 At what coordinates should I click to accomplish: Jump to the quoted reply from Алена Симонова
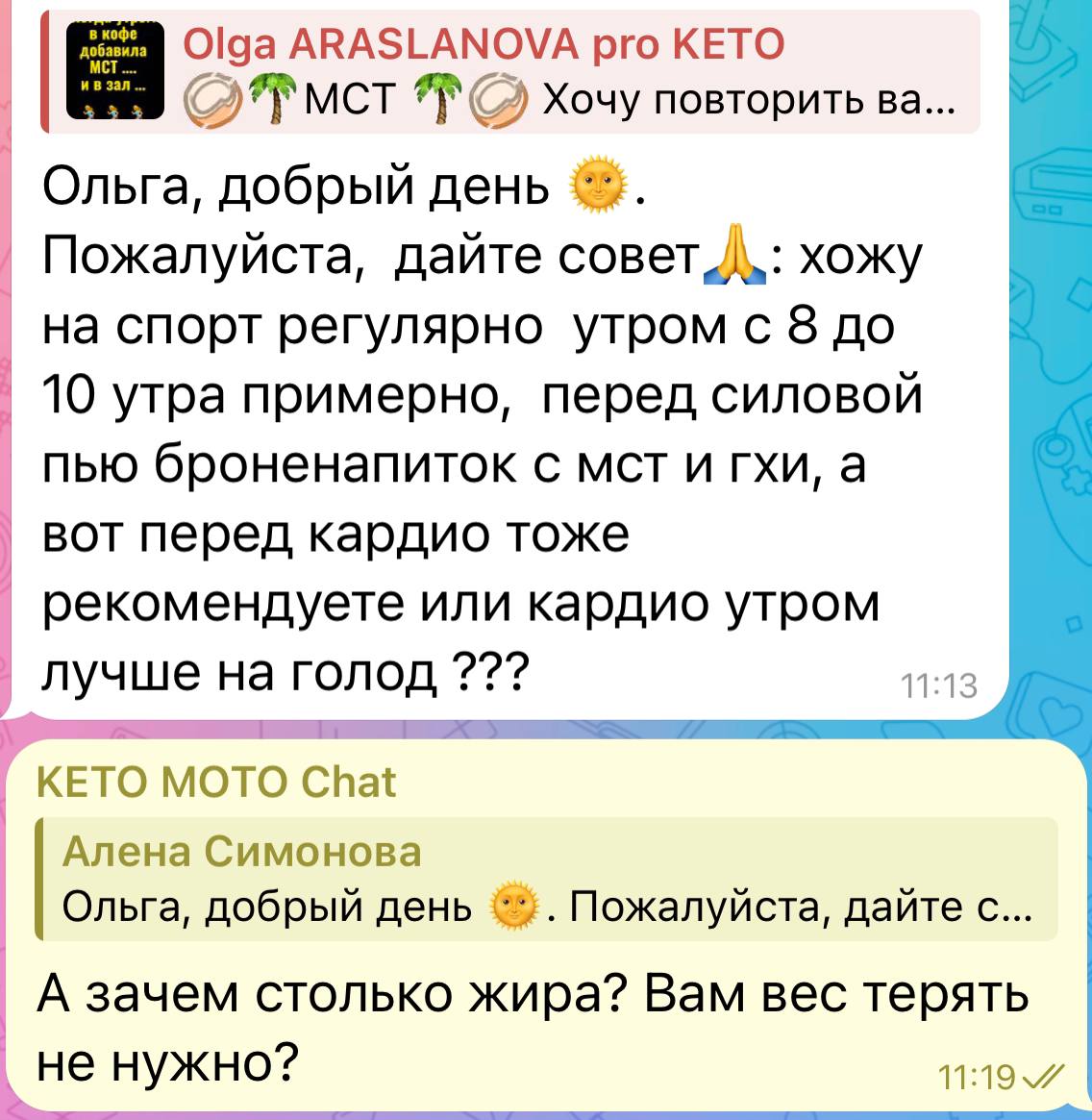tap(545, 879)
